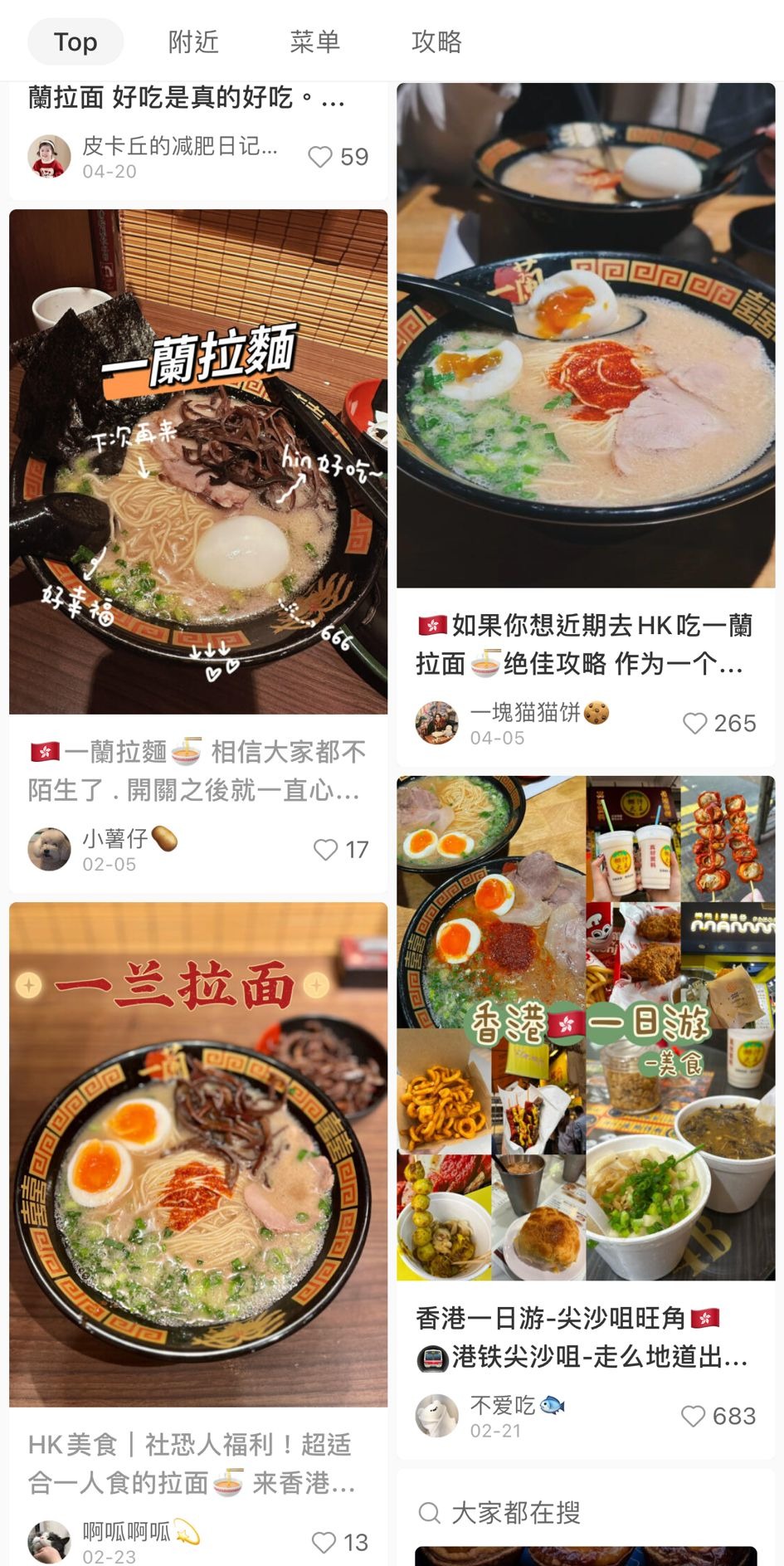Like the post by 小薯仔
Screen dimensions: 784x1566
pyautogui.click(x=325, y=849)
